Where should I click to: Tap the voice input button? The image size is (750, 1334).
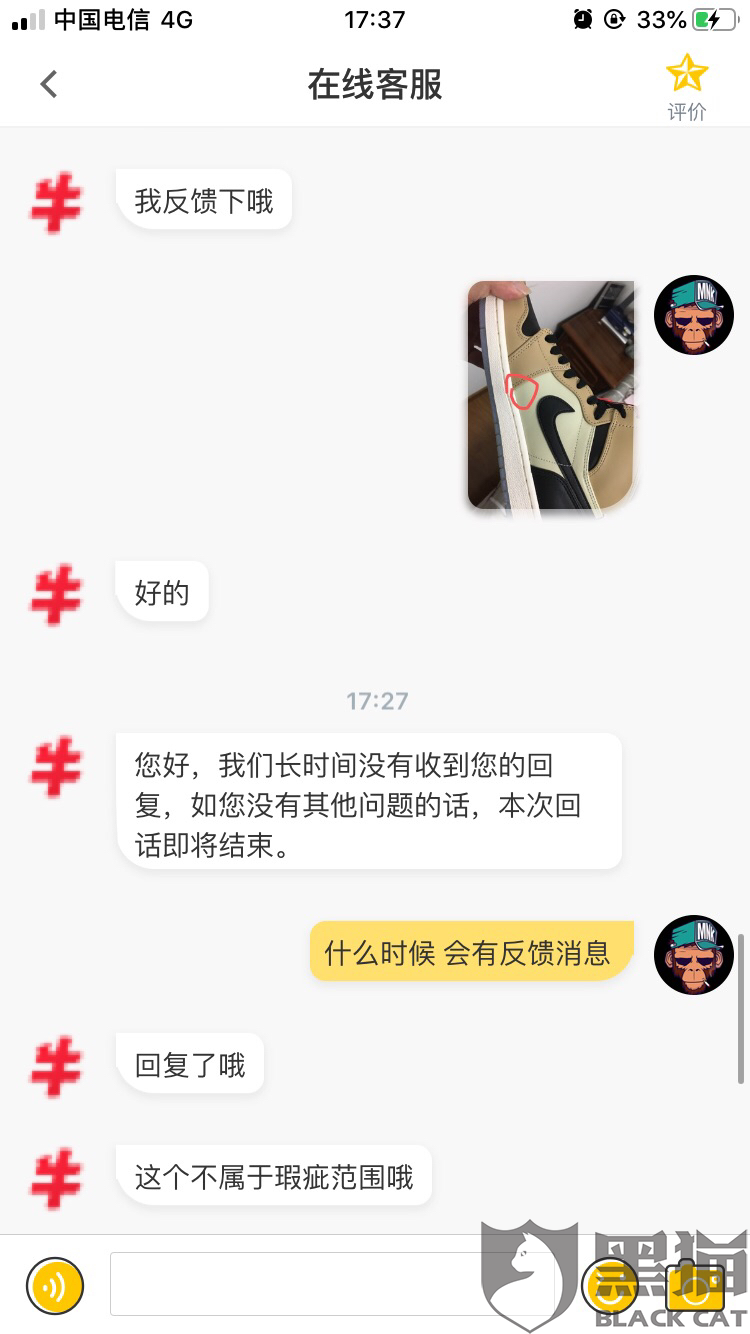tap(55, 1285)
